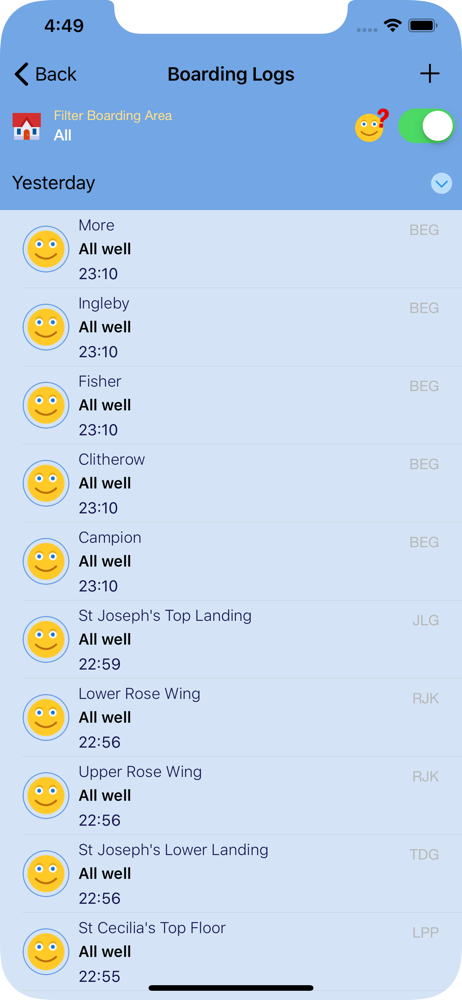Go back using the Back button
The height and width of the screenshot is (1000, 462).
click(x=45, y=75)
